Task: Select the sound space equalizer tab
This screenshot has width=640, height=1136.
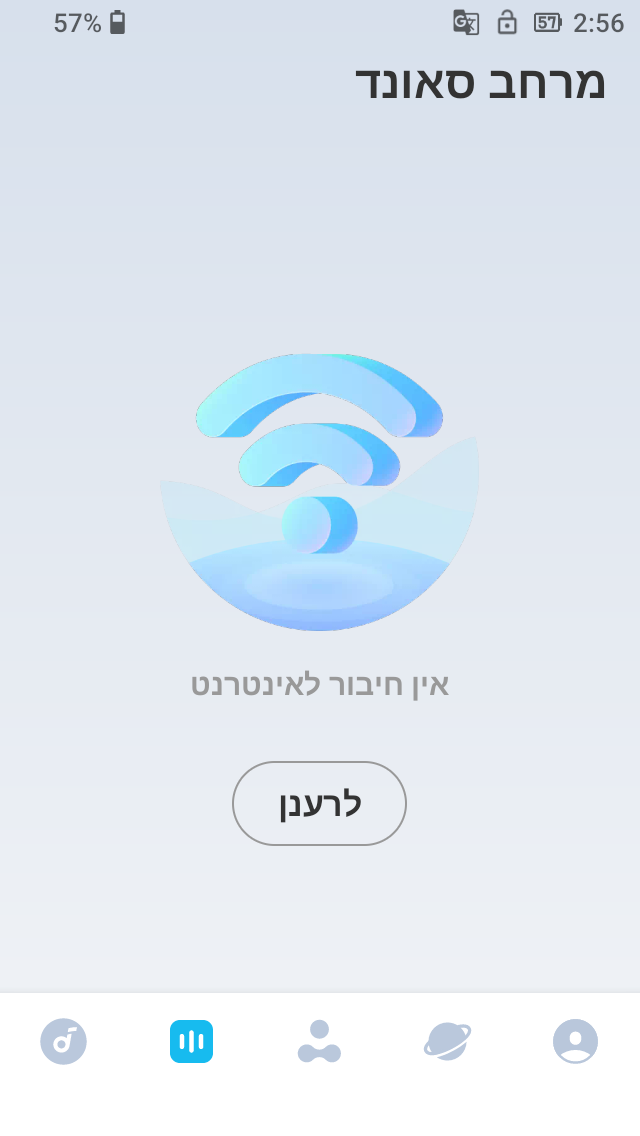Action: coord(191,1041)
